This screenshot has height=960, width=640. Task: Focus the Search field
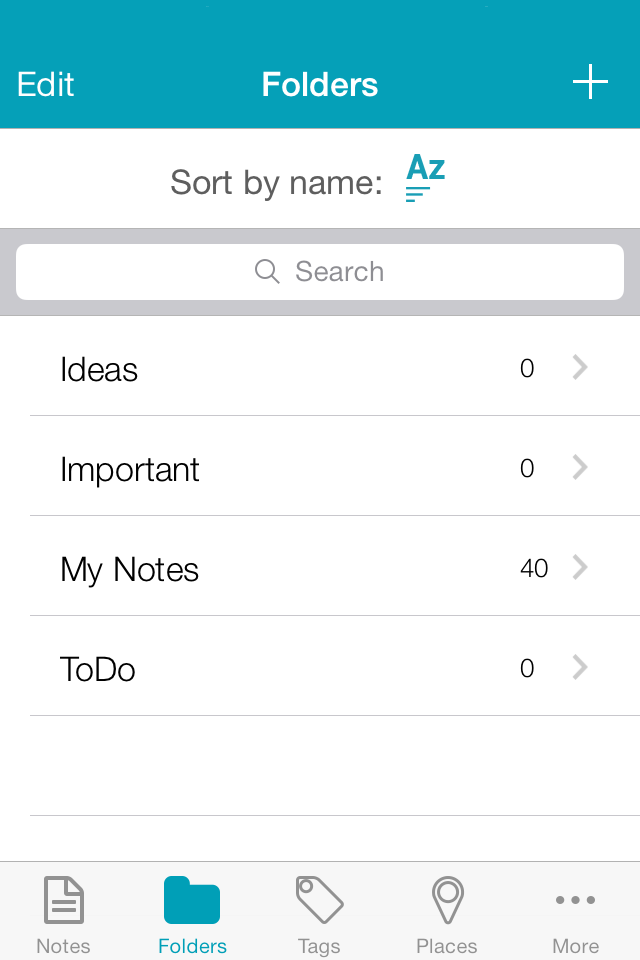(x=320, y=272)
